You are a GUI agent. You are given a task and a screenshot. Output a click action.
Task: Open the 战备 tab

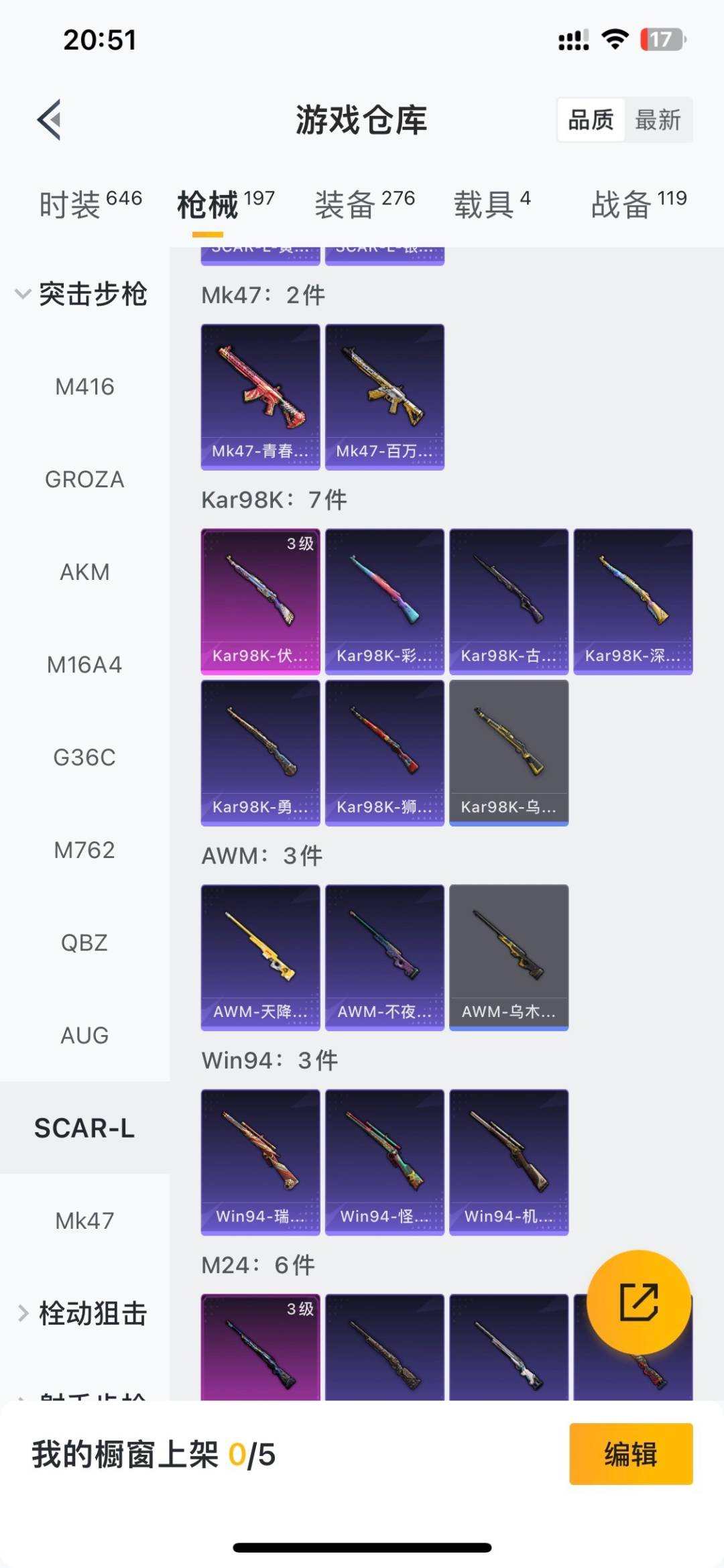(638, 204)
